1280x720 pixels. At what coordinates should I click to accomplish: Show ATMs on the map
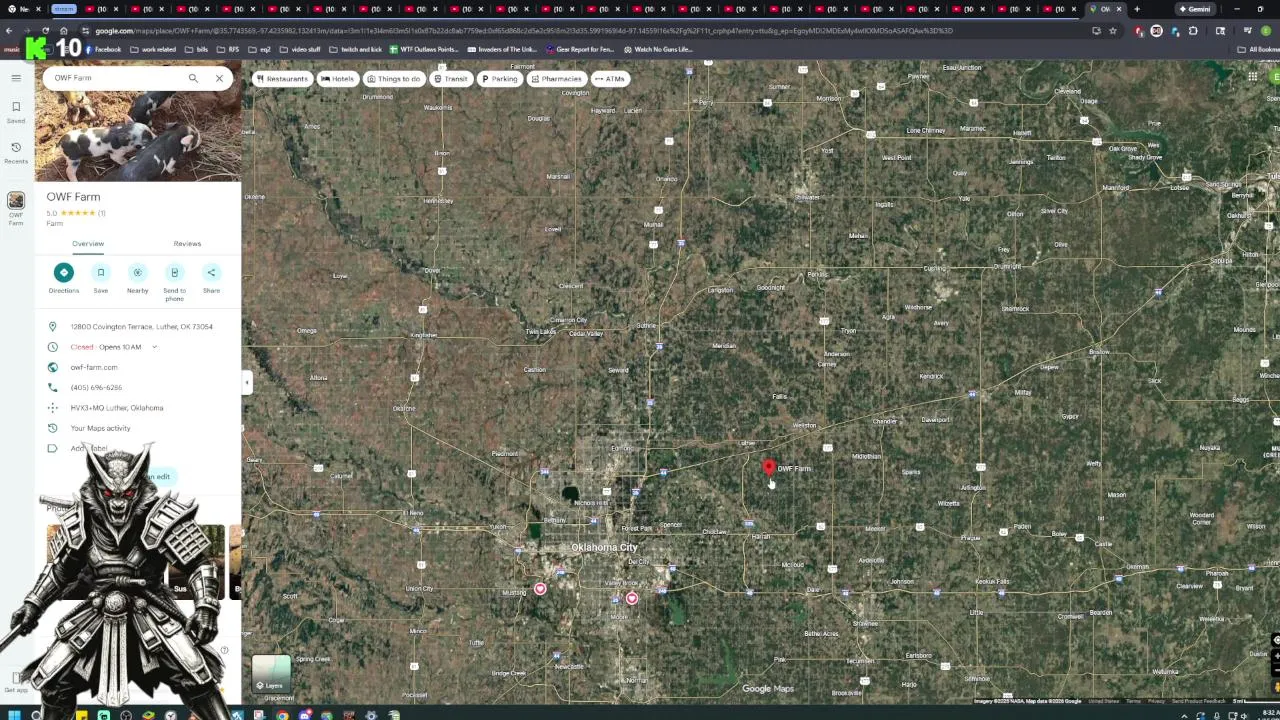click(x=610, y=79)
